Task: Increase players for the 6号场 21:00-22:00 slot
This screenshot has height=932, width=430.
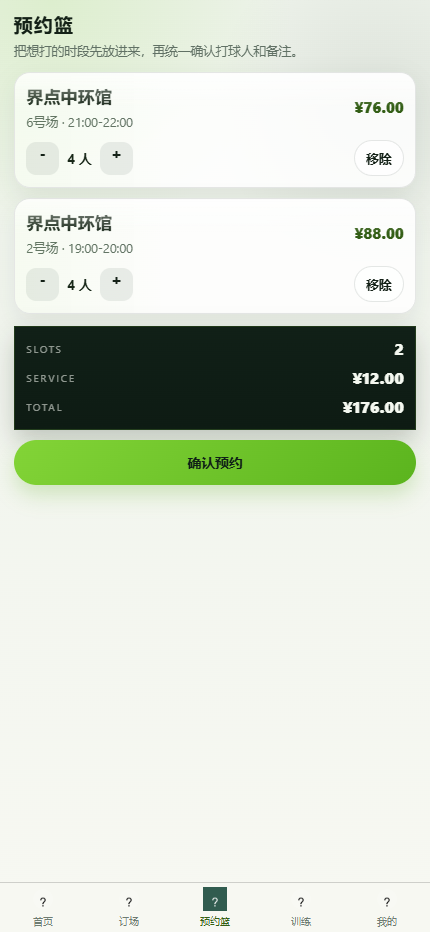Action: [117, 159]
